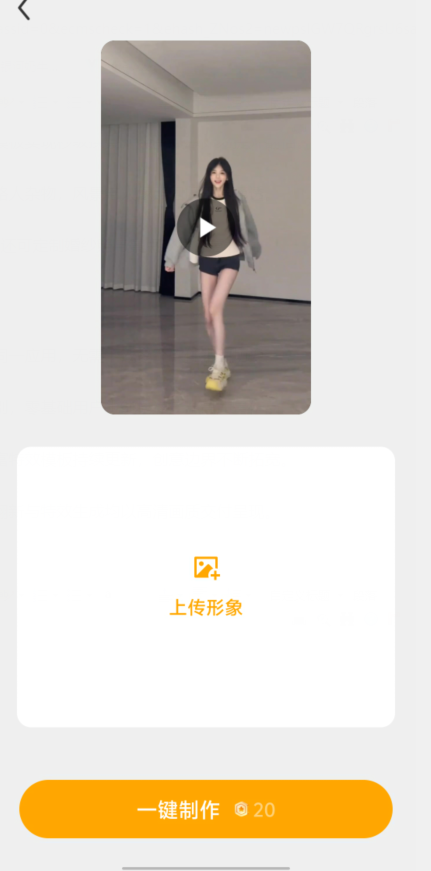Tap the 一键制作 button
Image resolution: width=431 pixels, height=871 pixels.
click(x=206, y=809)
